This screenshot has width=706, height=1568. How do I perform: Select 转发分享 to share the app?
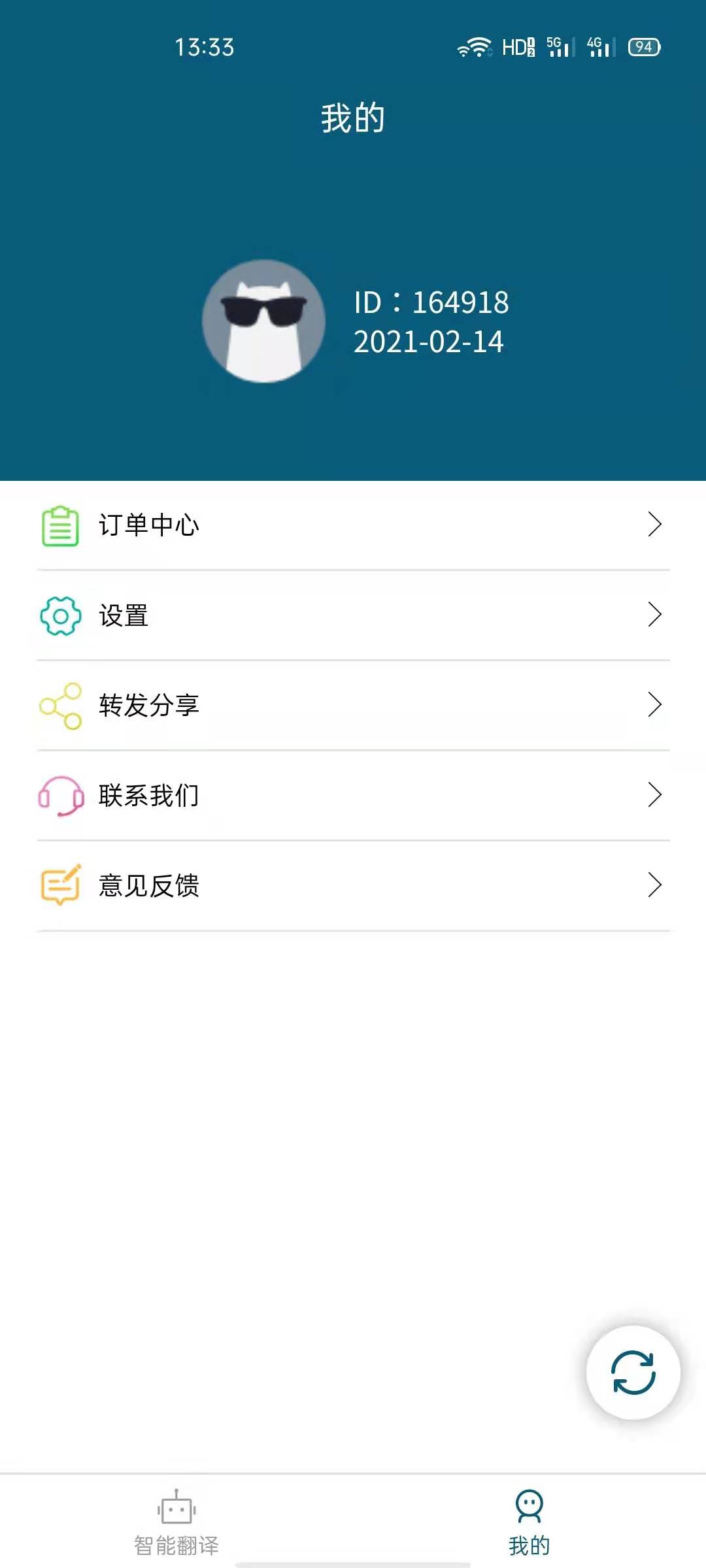(x=353, y=706)
